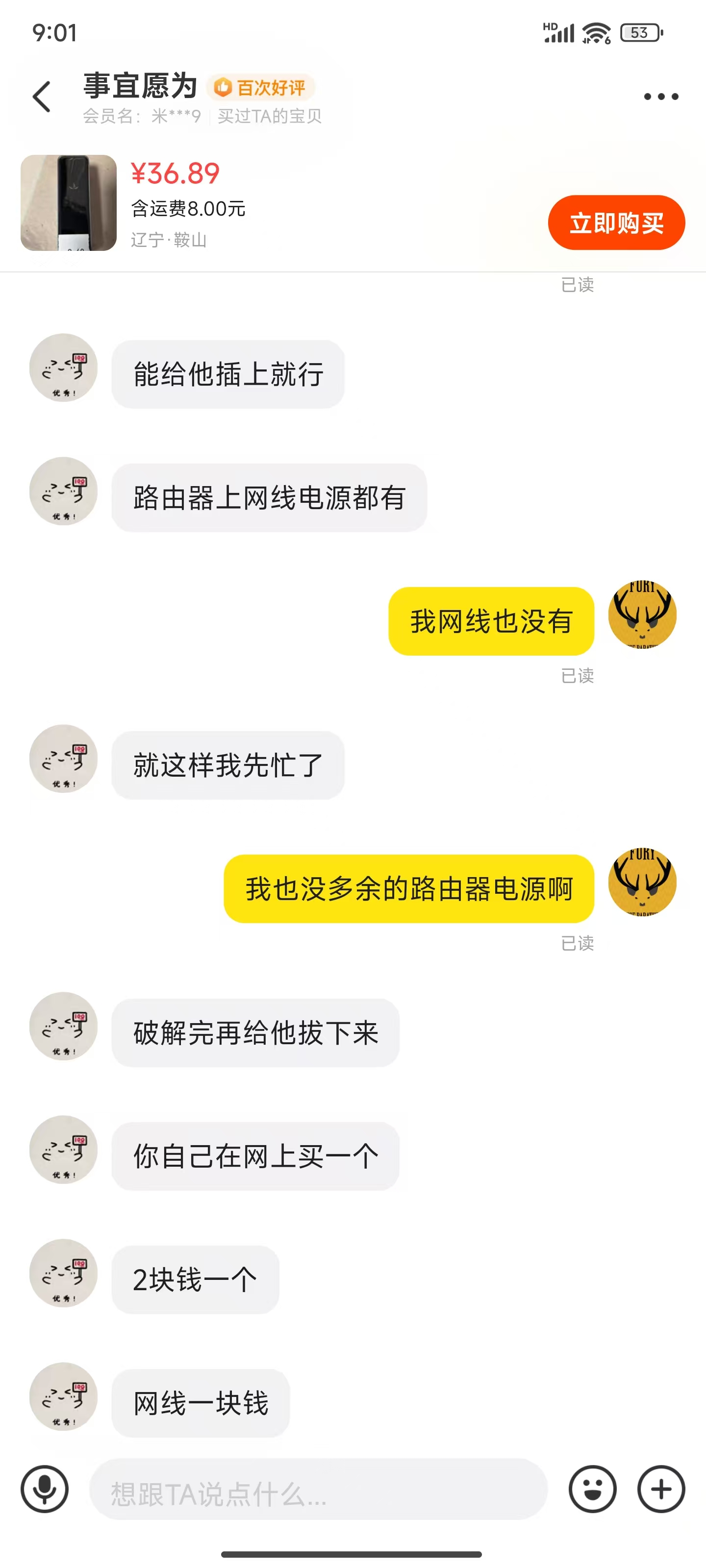
Task: Open the three-dot overflow menu
Action: tap(661, 97)
